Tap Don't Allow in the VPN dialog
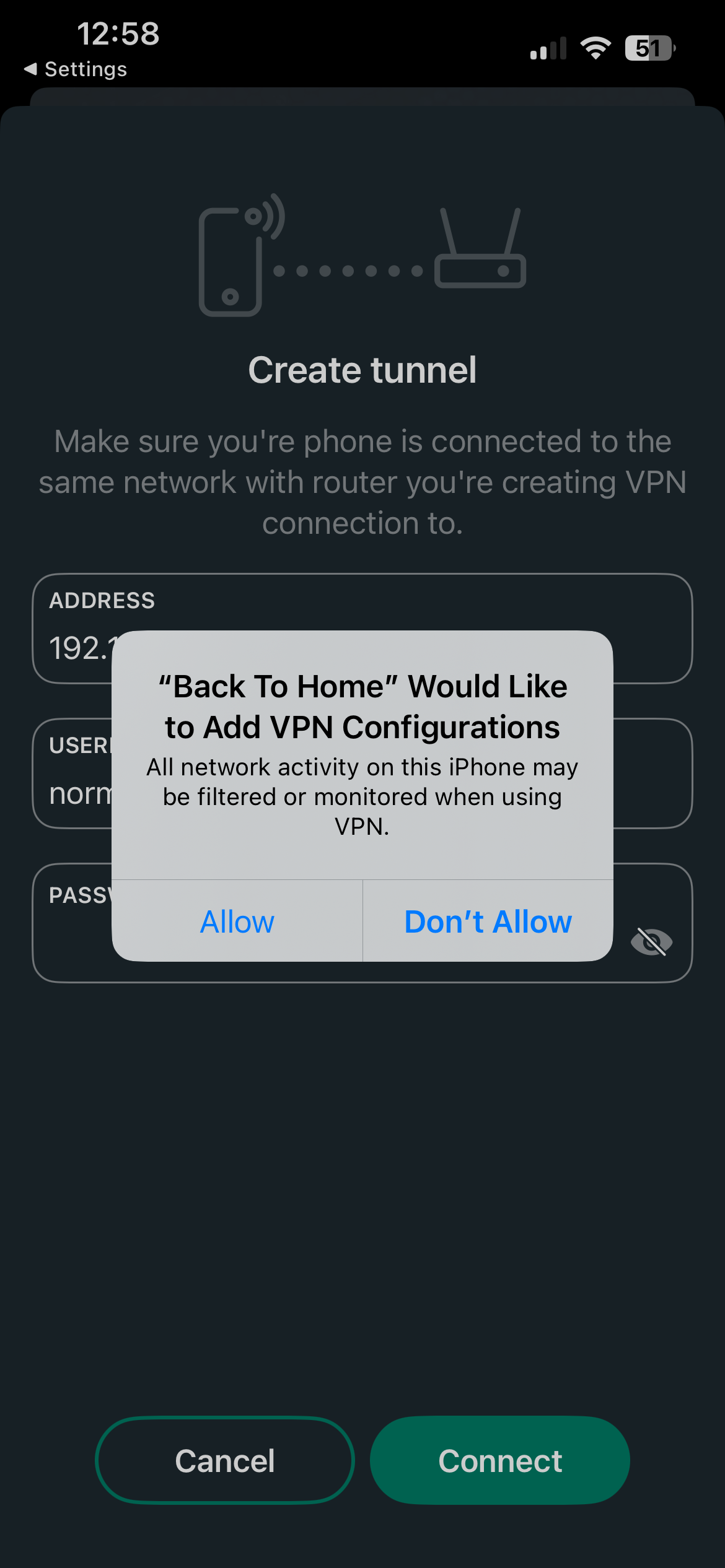 click(x=488, y=921)
